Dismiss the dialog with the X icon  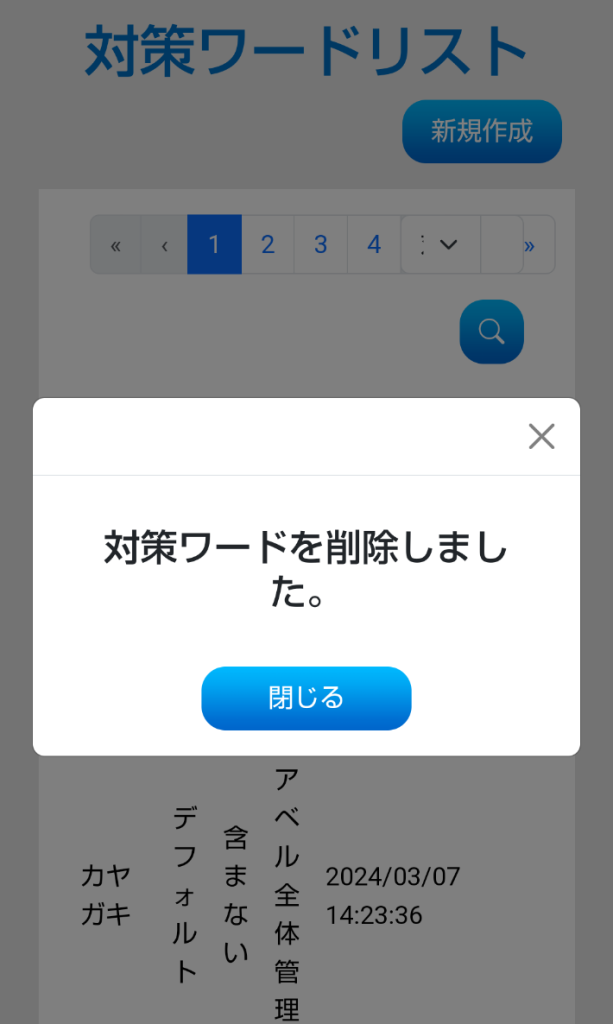(x=541, y=436)
